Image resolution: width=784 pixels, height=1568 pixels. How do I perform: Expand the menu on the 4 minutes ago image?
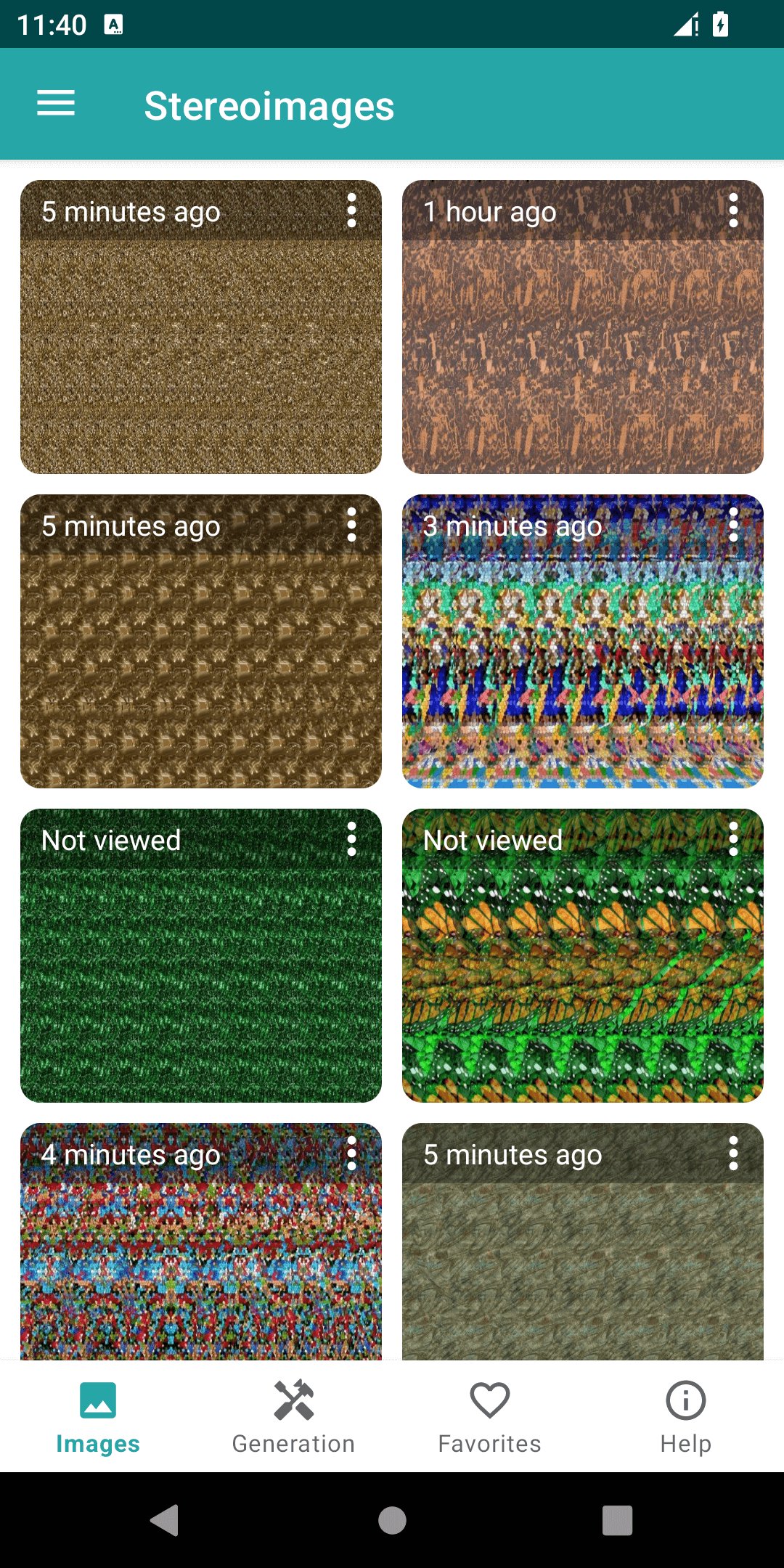coord(352,1154)
